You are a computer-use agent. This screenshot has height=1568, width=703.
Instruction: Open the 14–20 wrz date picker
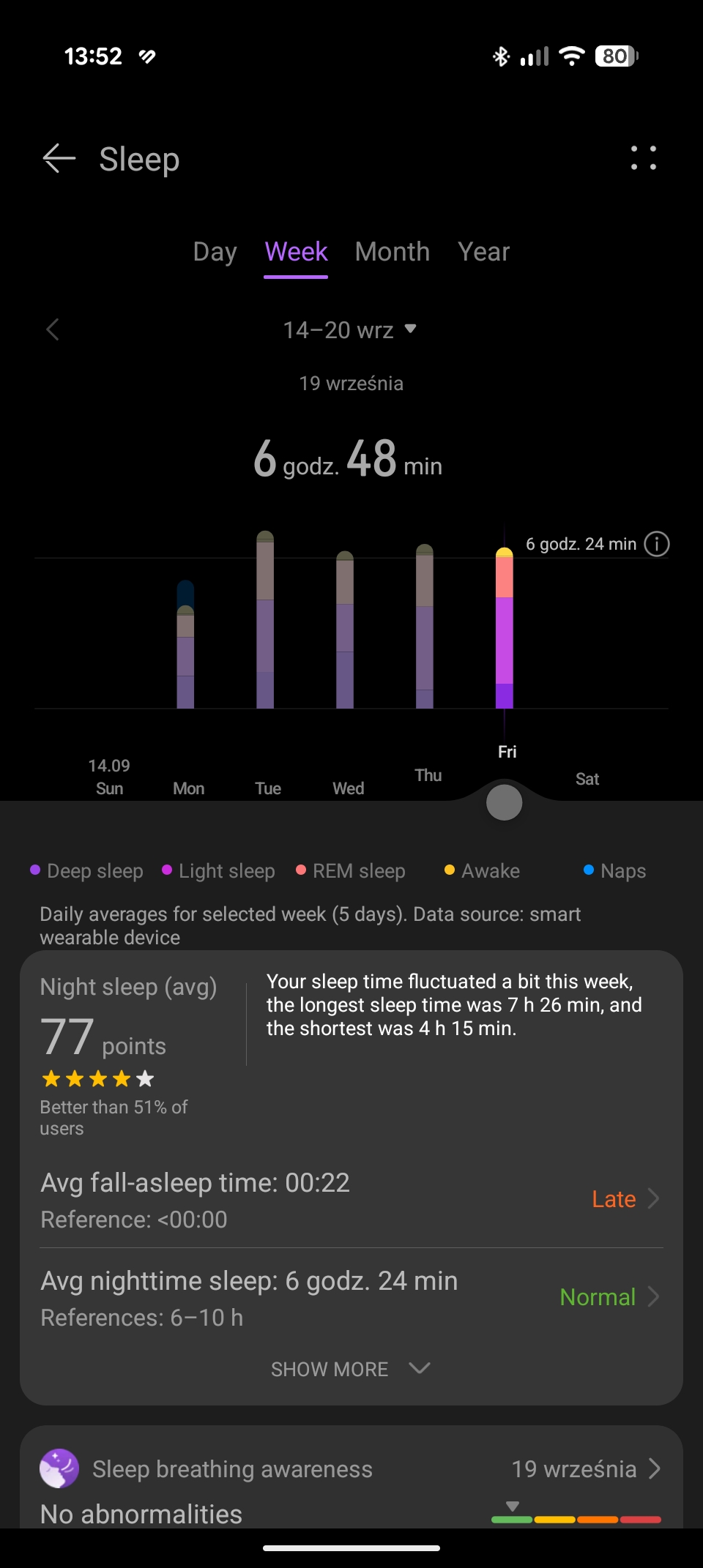(x=350, y=330)
